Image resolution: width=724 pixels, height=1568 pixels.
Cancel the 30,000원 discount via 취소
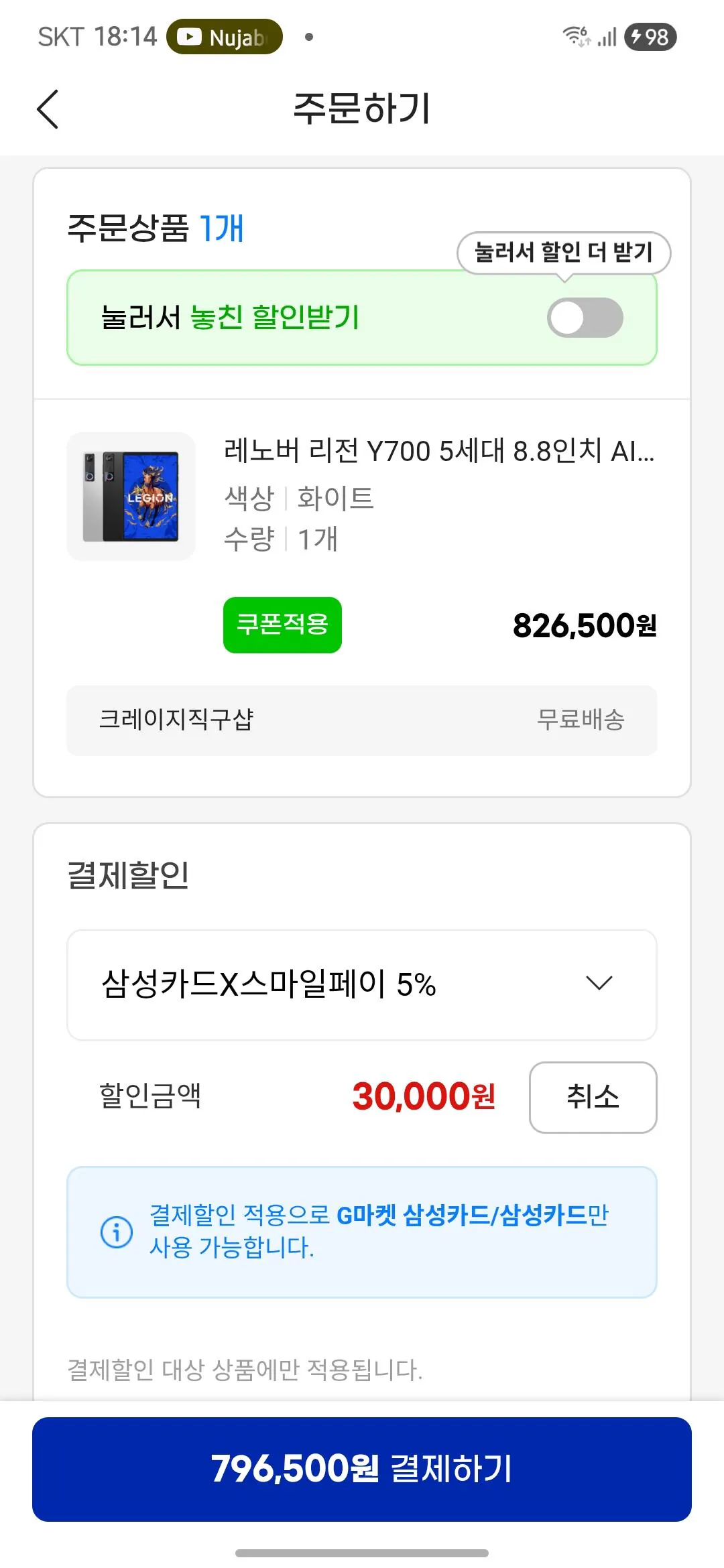593,1097
